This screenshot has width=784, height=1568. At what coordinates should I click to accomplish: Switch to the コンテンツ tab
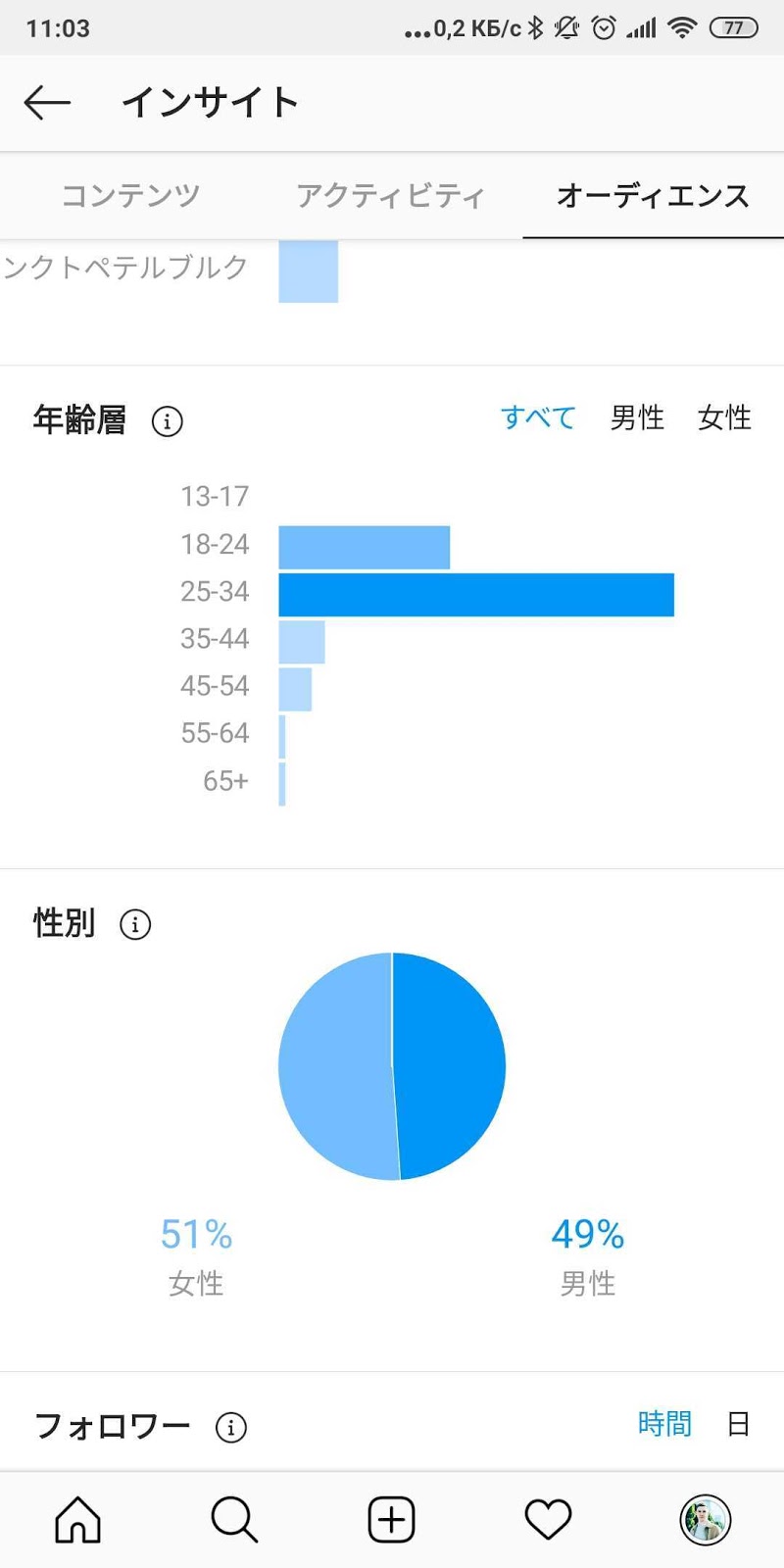point(130,195)
